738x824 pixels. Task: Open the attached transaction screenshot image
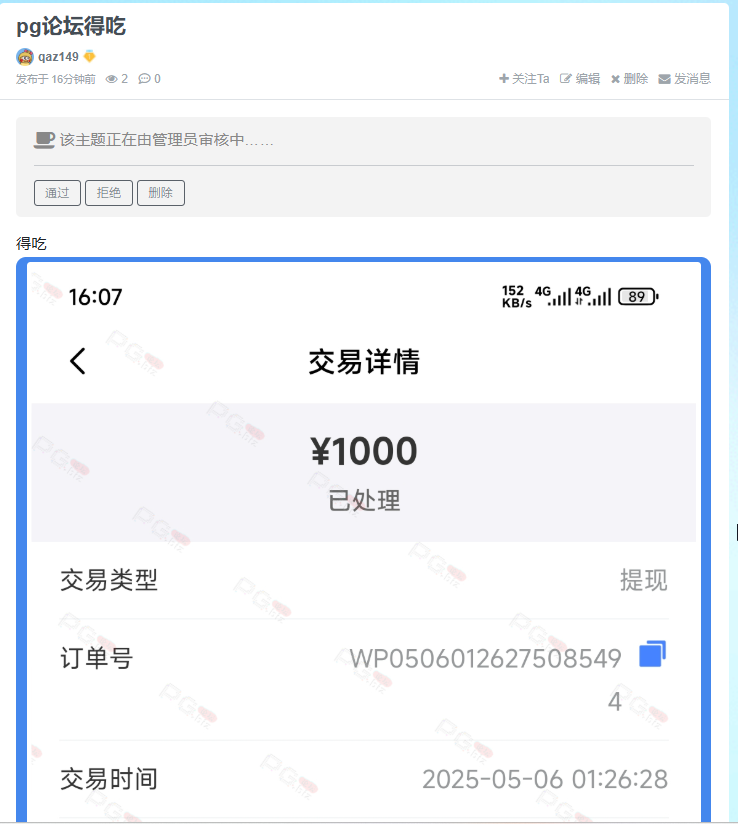point(364,540)
